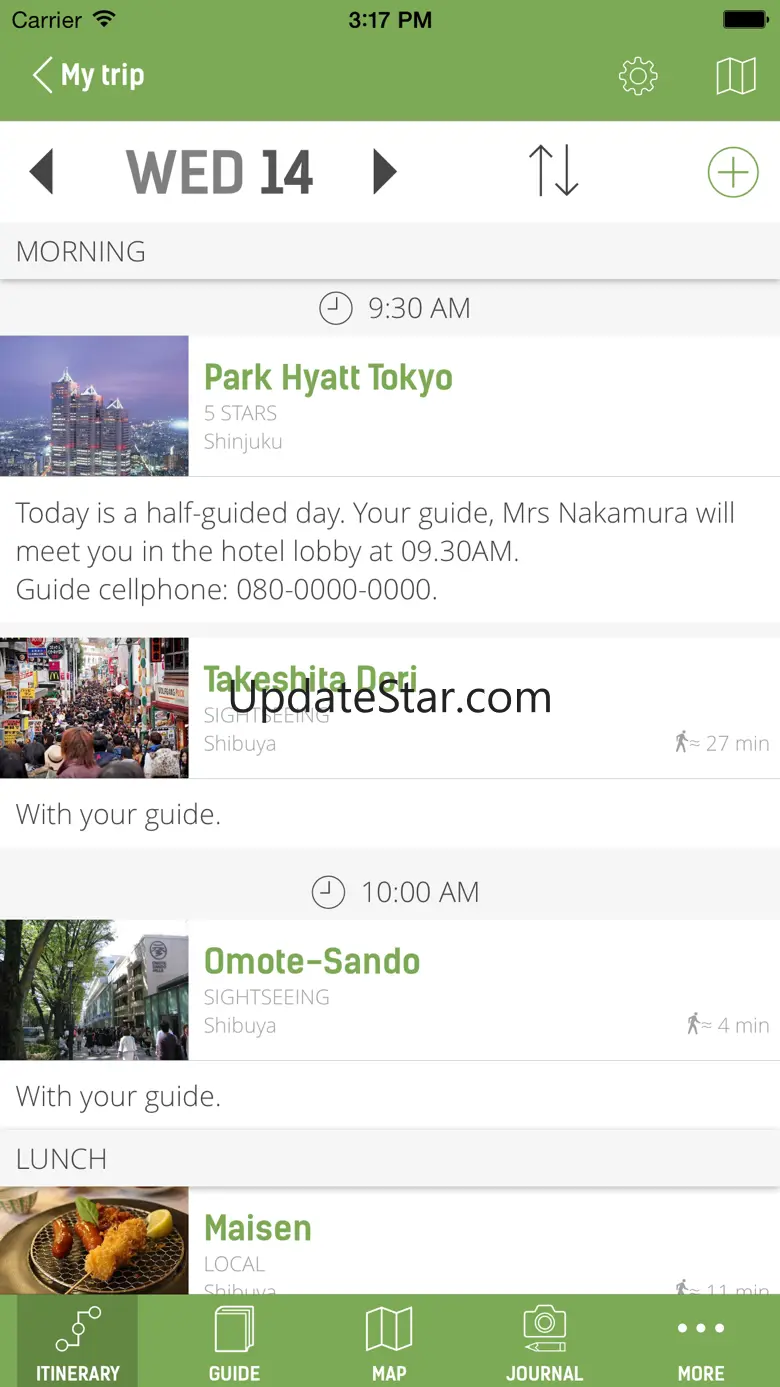Select the Itinerary tab
This screenshot has width=780, height=1387.
click(78, 1342)
